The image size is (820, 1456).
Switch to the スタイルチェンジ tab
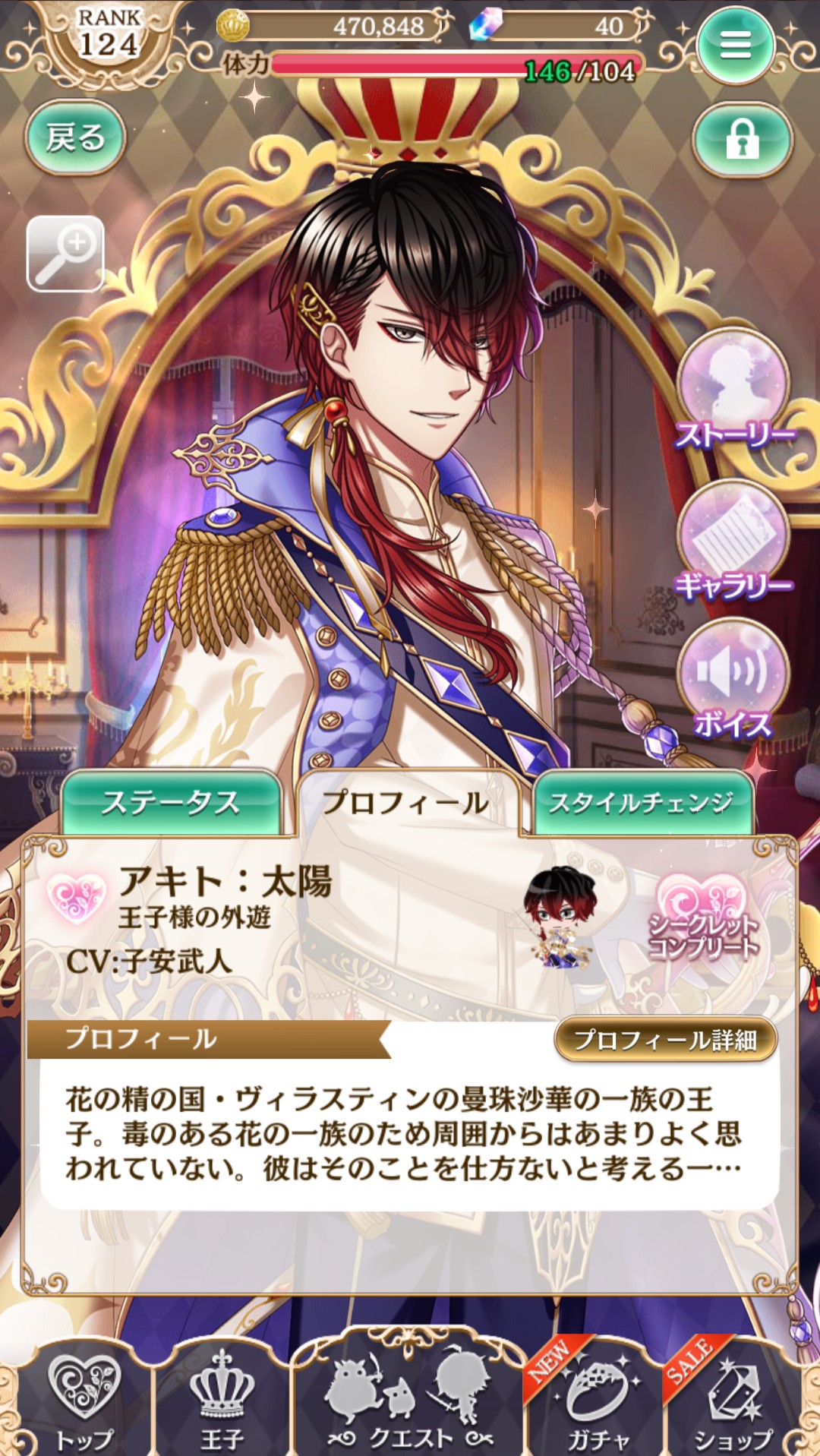point(642,803)
